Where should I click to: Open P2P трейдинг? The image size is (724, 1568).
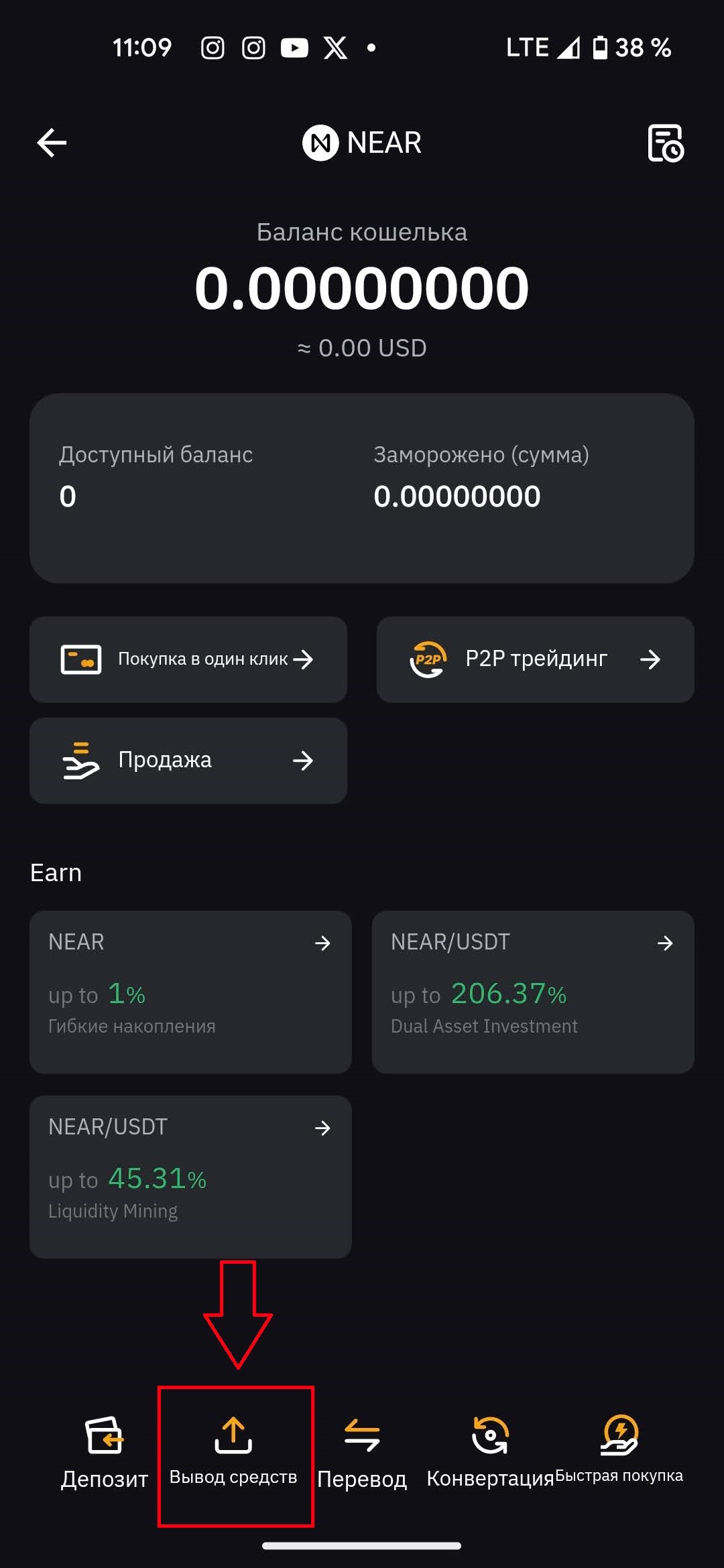[535, 659]
